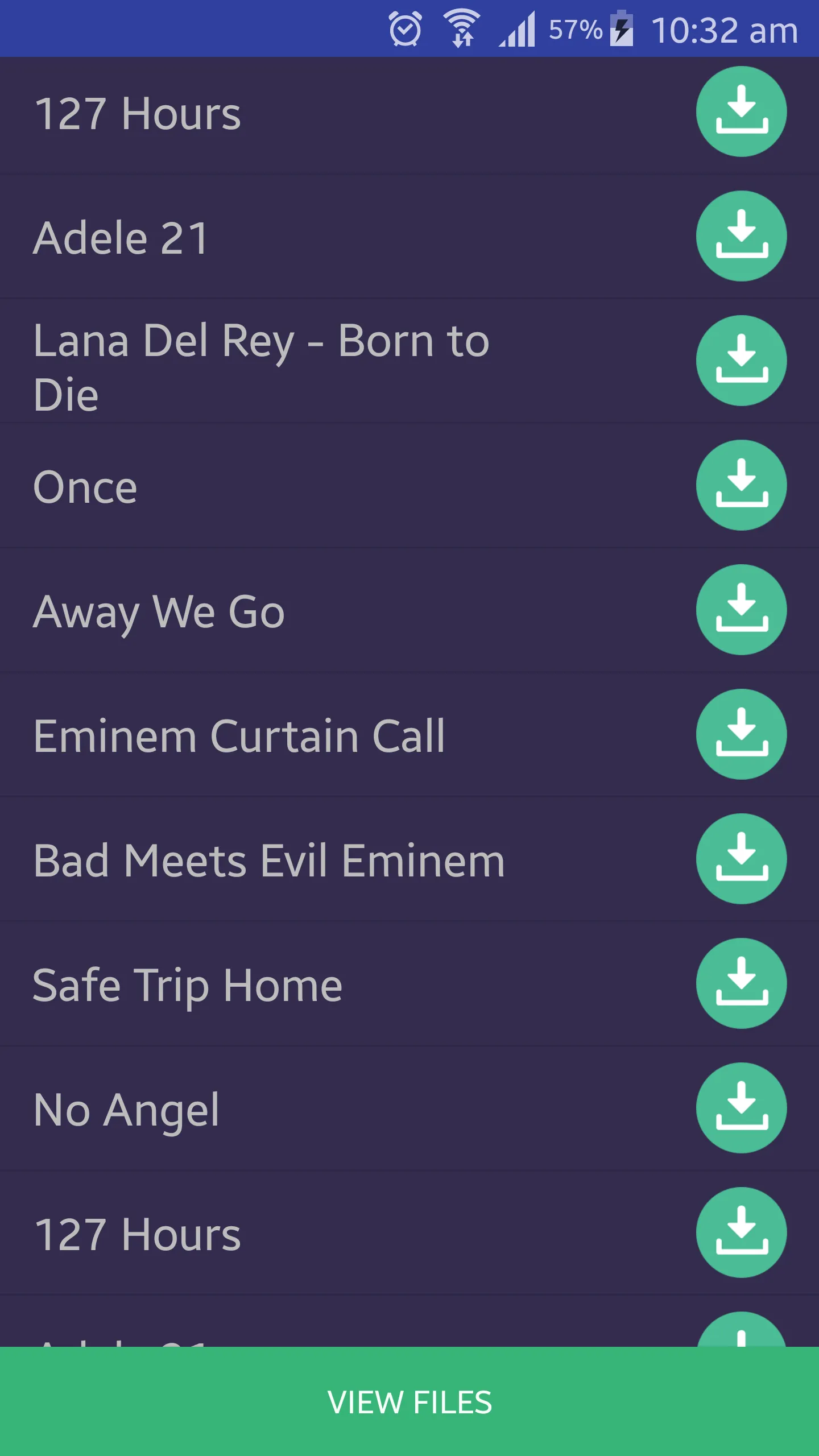
Task: Tap the download icon next to Once
Action: point(741,485)
